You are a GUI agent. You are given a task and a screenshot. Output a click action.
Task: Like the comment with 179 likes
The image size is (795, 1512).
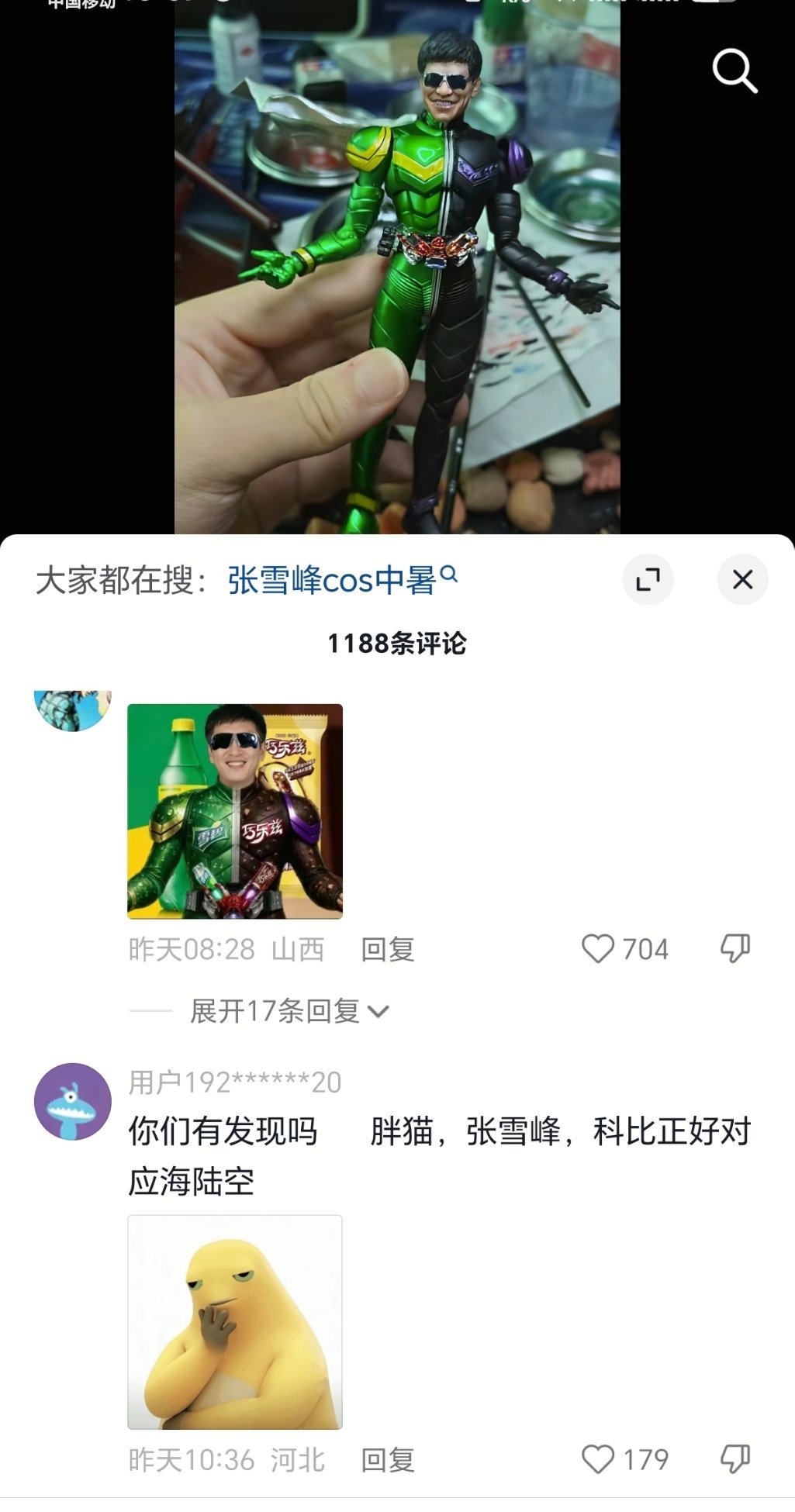click(624, 1459)
